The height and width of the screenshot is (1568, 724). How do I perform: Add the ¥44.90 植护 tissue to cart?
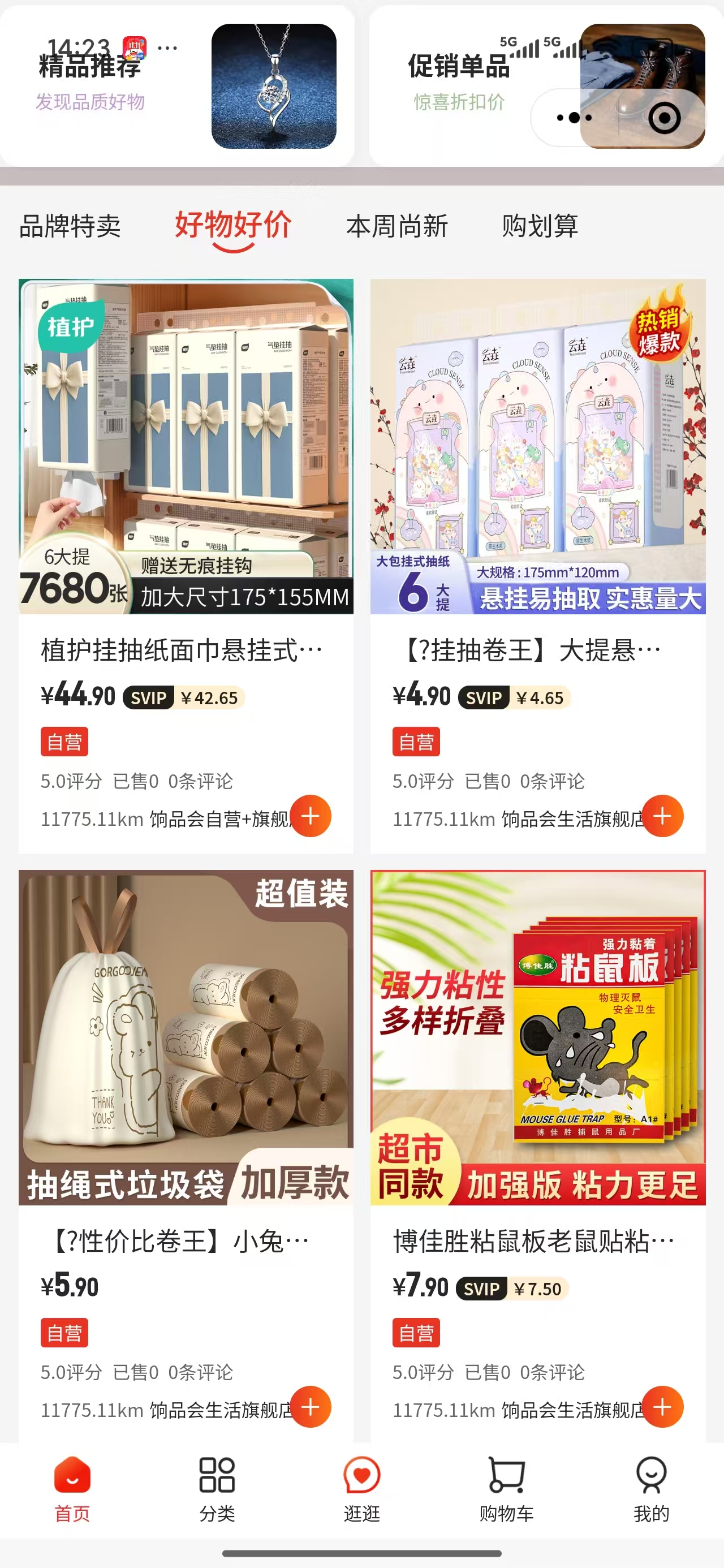coord(311,816)
